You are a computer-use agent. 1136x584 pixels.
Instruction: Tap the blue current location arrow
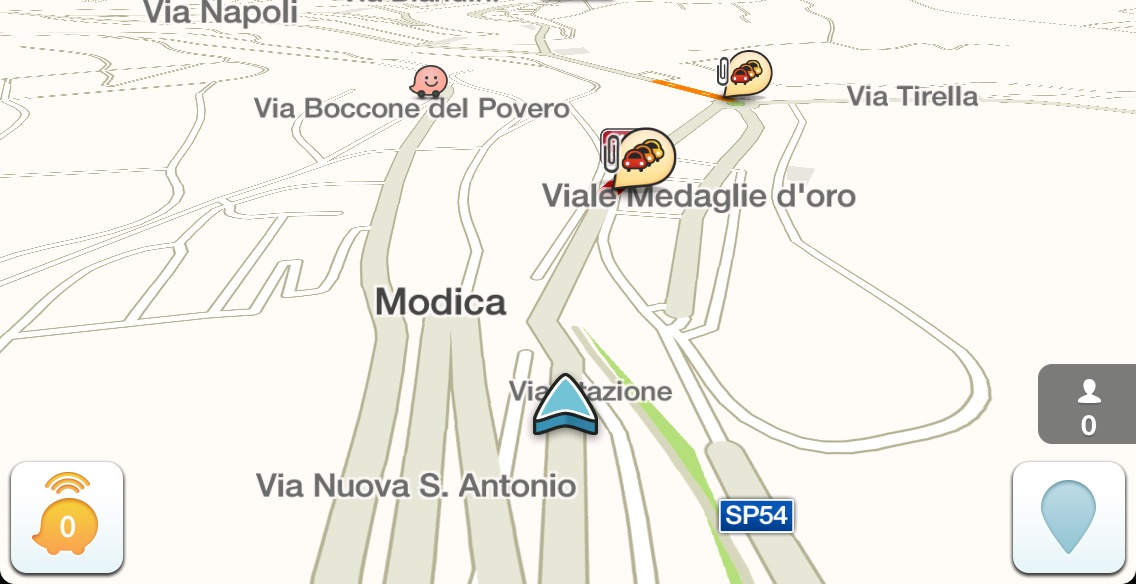[565, 407]
